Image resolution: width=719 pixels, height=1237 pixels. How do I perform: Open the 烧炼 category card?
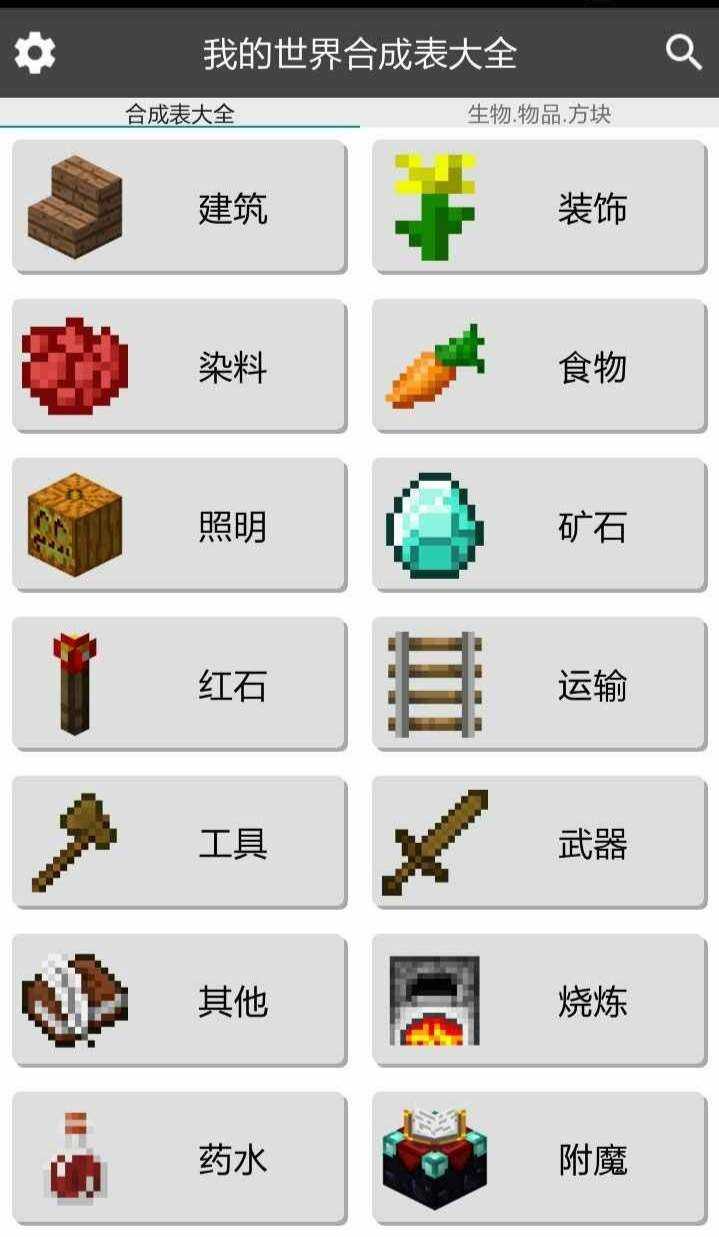tap(539, 1000)
